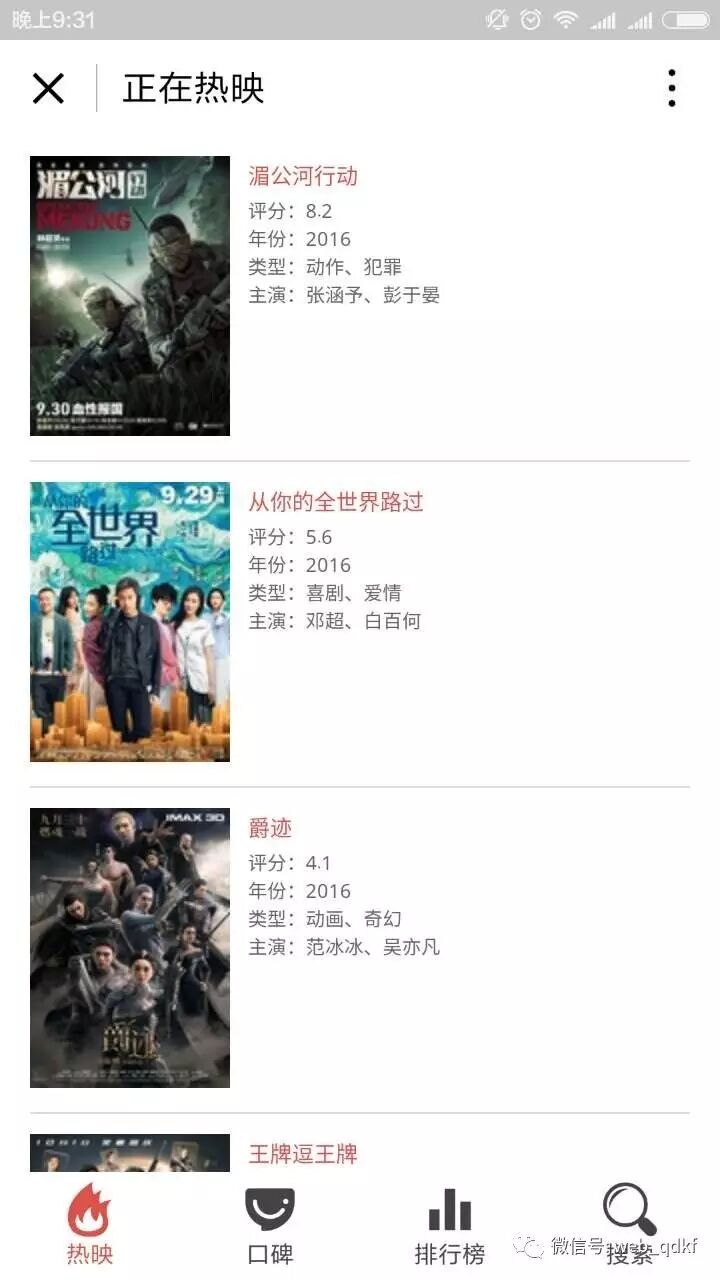Open the three-dot overflow menu

(x=672, y=88)
